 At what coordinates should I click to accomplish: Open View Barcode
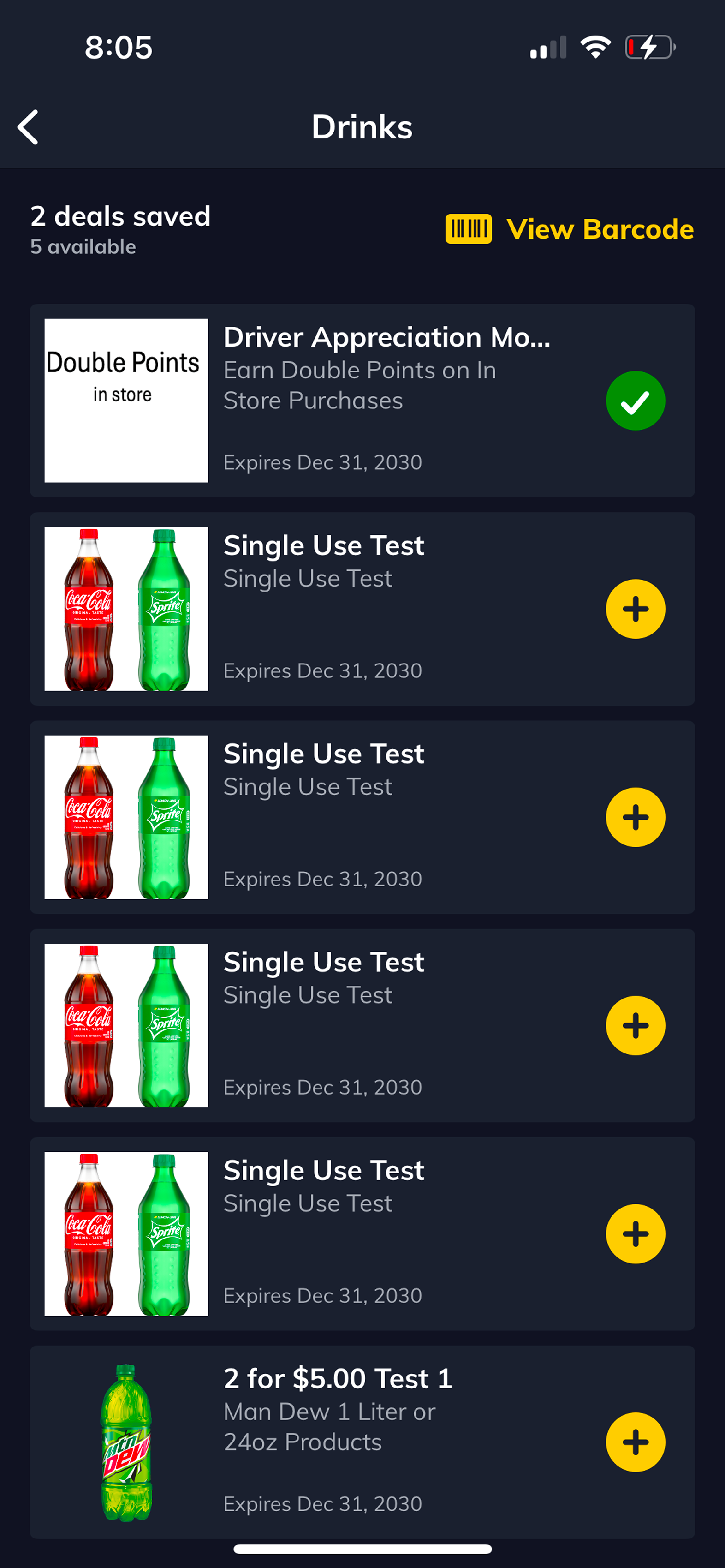(x=569, y=229)
